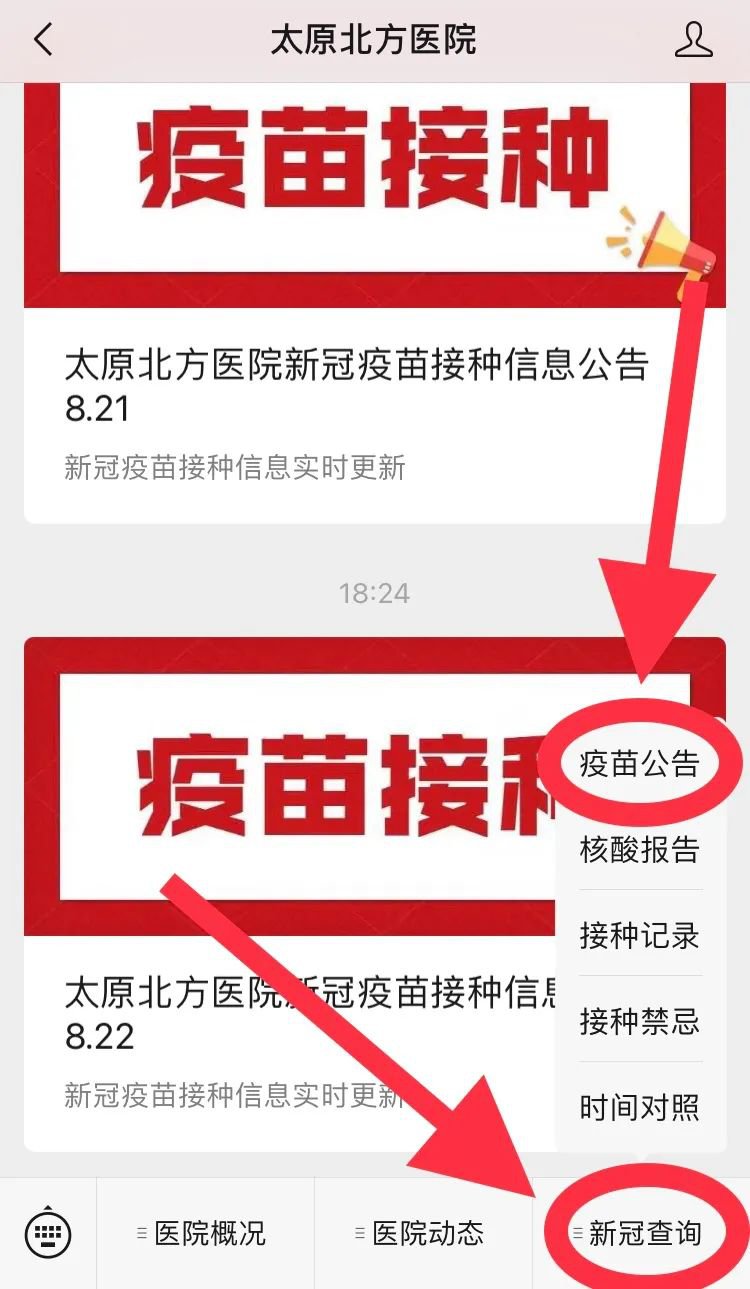Open the account profile icon

693,41
